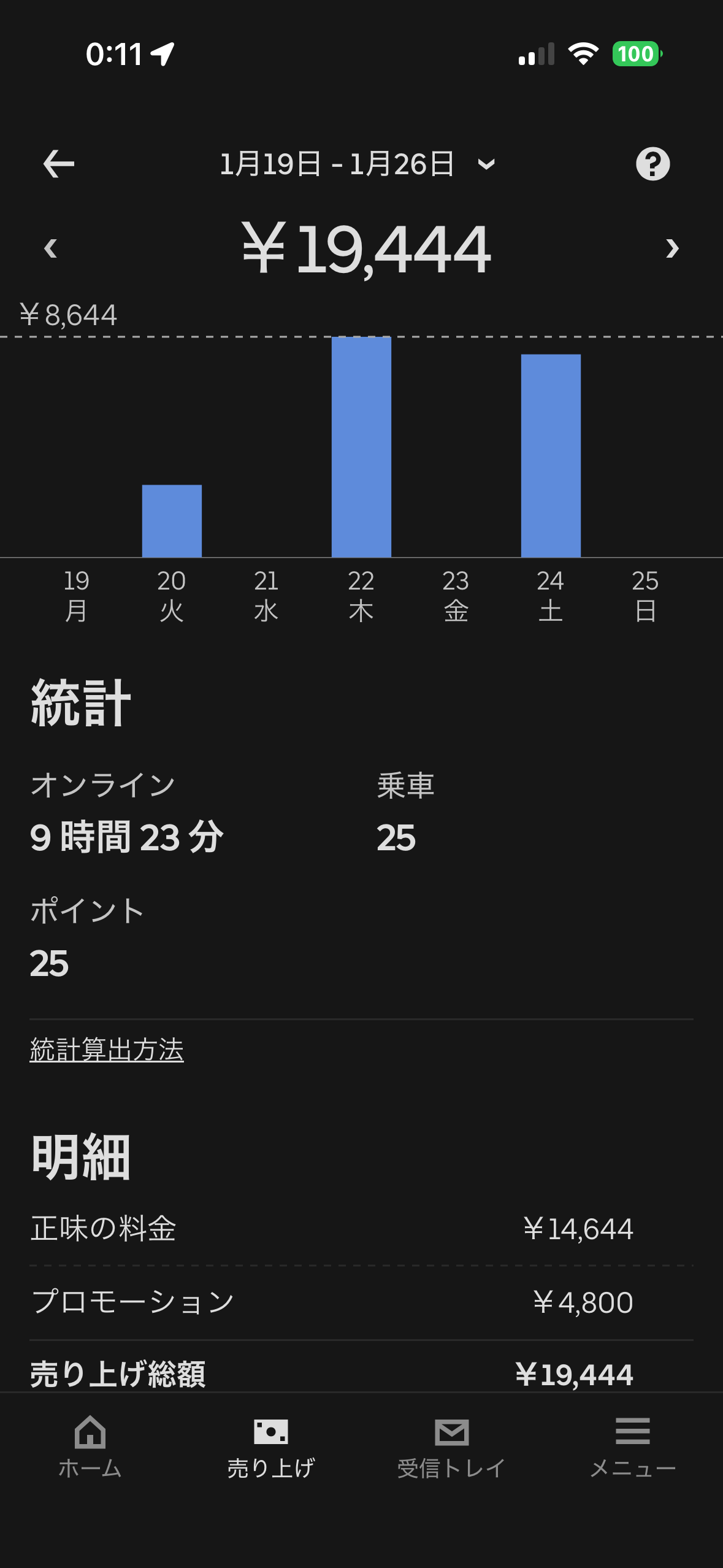This screenshot has width=723, height=1568.
Task: Go to next week with right chevron
Action: click(673, 248)
